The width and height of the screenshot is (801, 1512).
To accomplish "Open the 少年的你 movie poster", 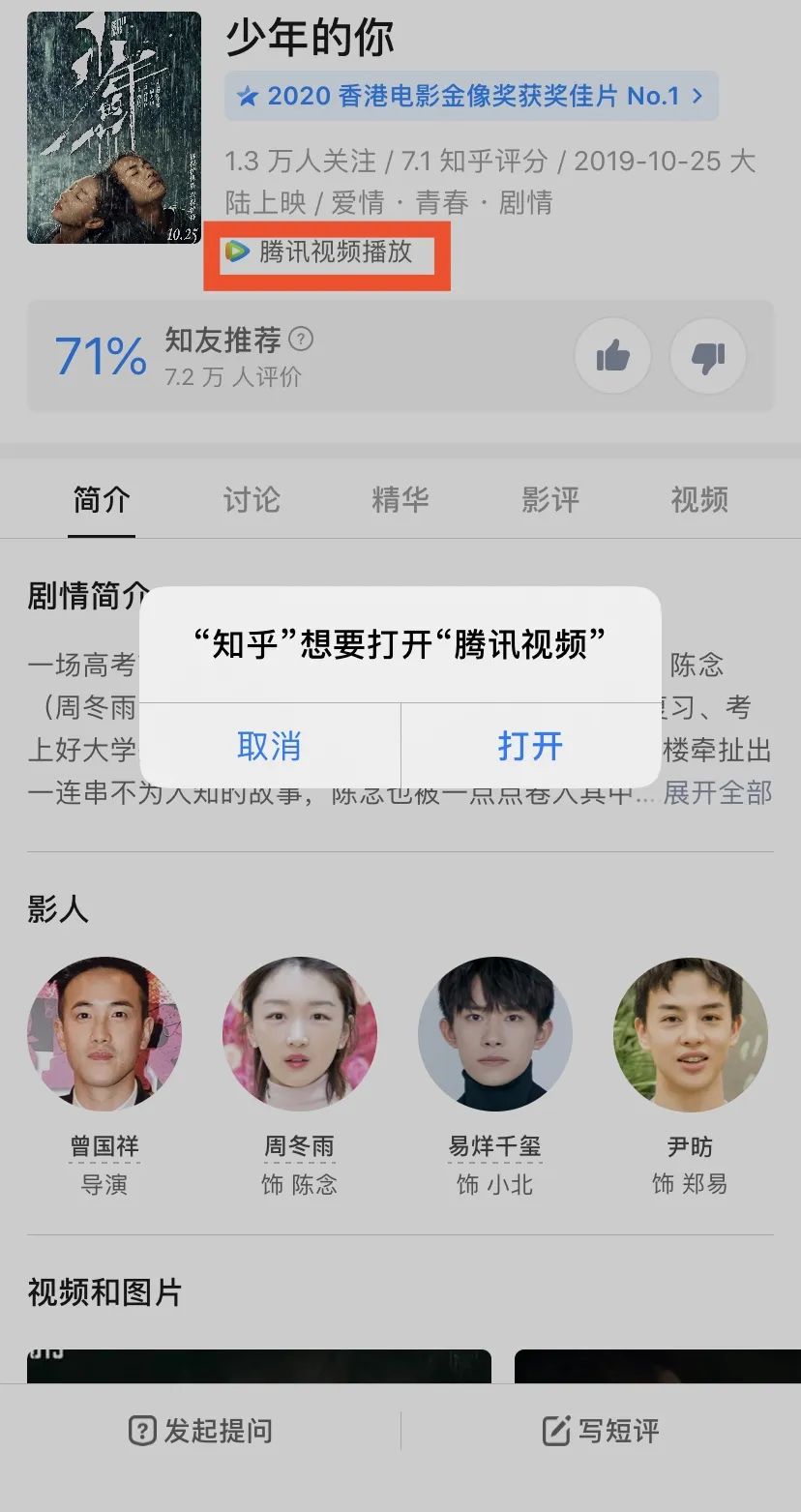I will [x=114, y=128].
